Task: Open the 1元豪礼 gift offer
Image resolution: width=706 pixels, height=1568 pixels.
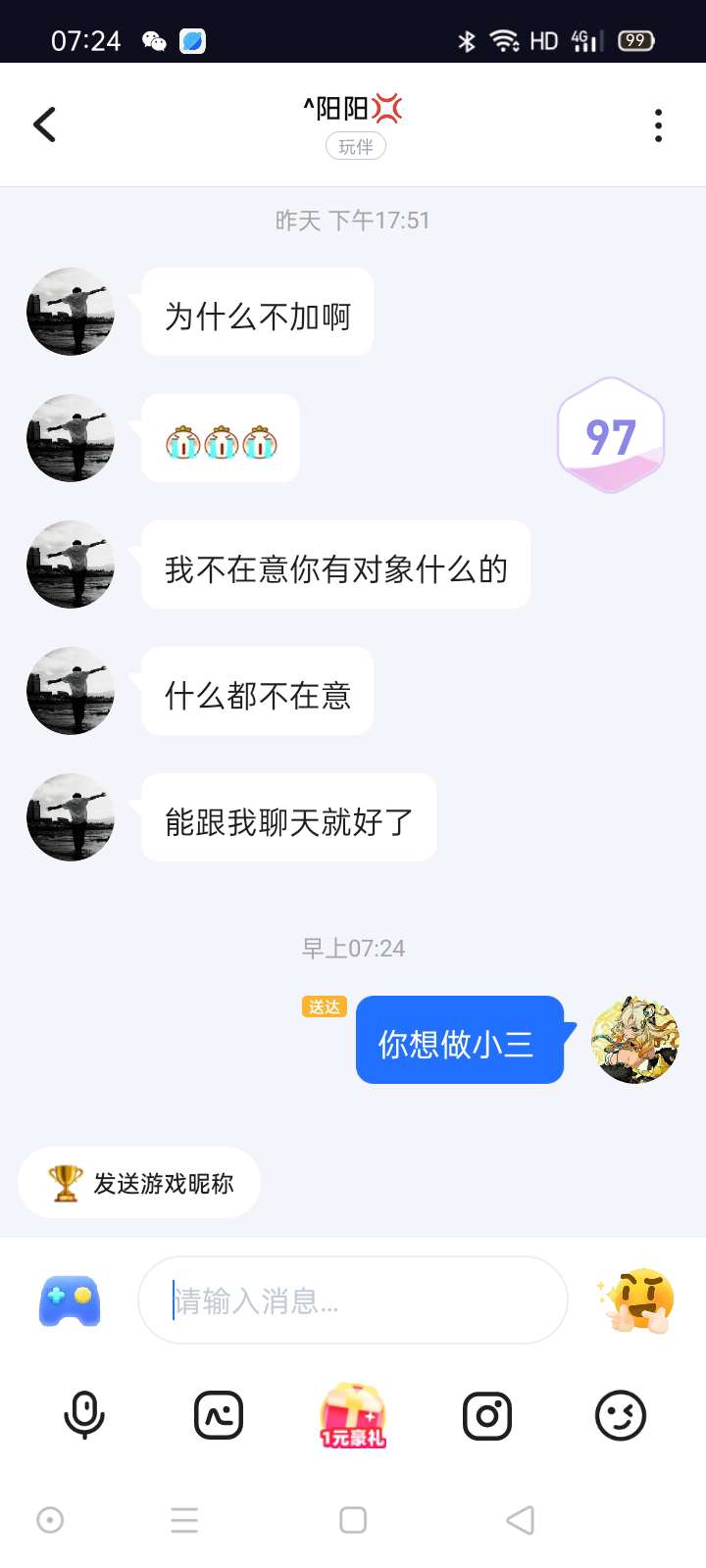Action: point(353,1416)
